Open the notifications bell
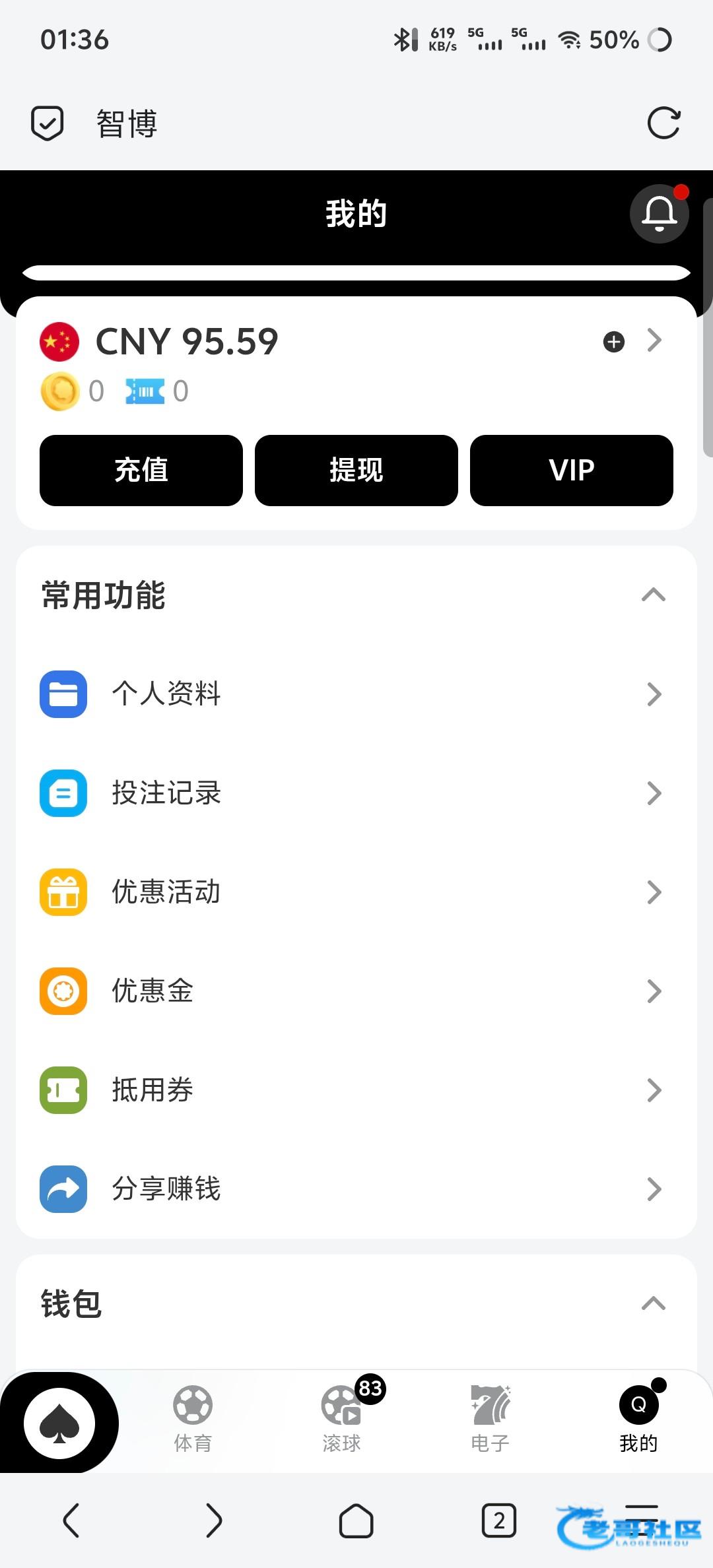The width and height of the screenshot is (713, 1568). pos(659,214)
